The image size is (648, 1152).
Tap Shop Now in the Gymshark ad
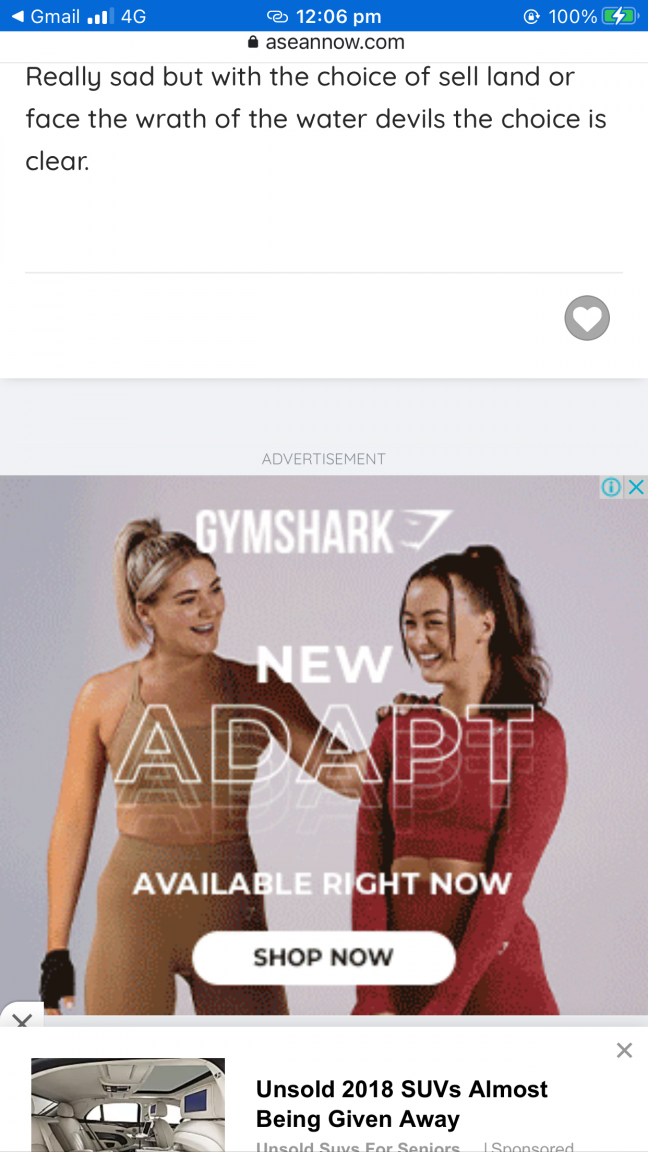(x=323, y=957)
